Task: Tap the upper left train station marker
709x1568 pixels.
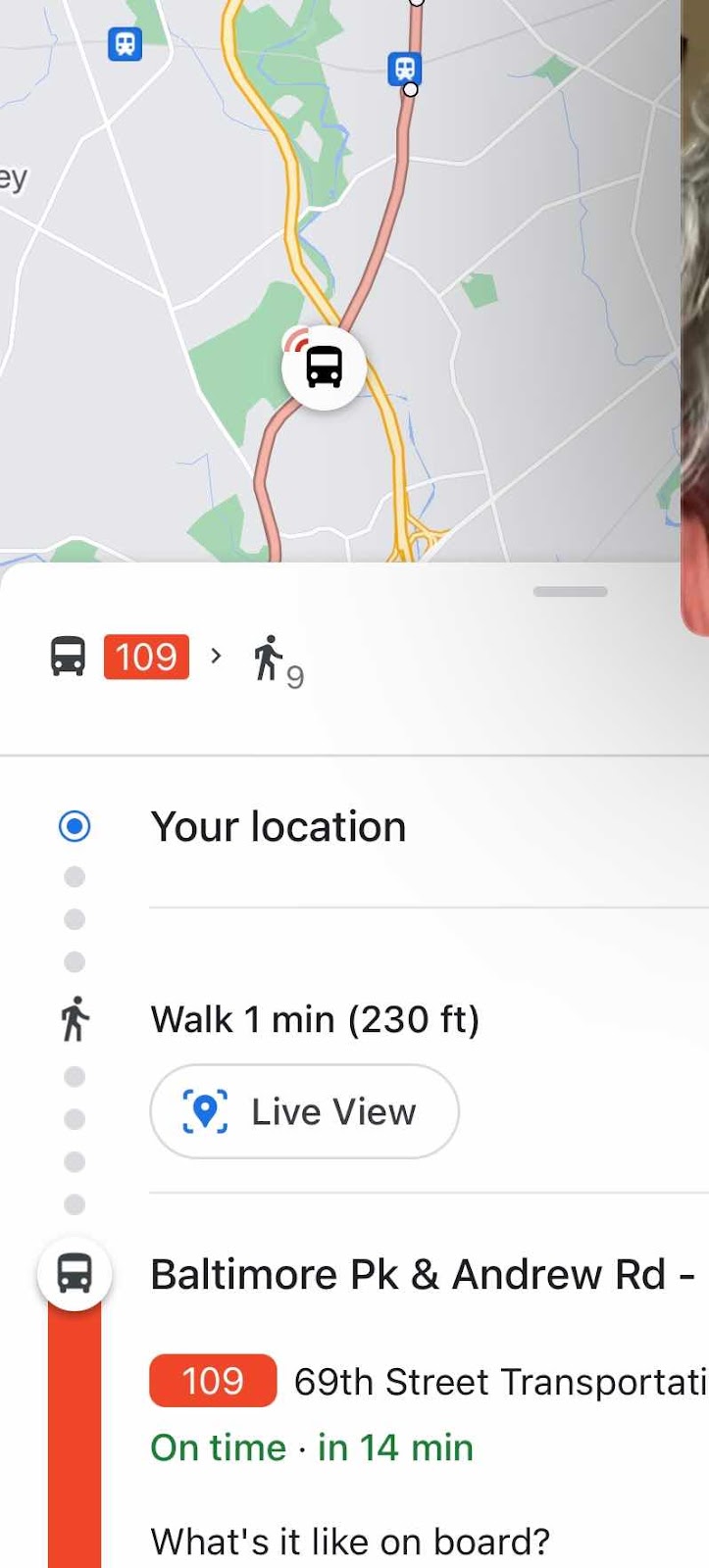Action: coord(125,44)
